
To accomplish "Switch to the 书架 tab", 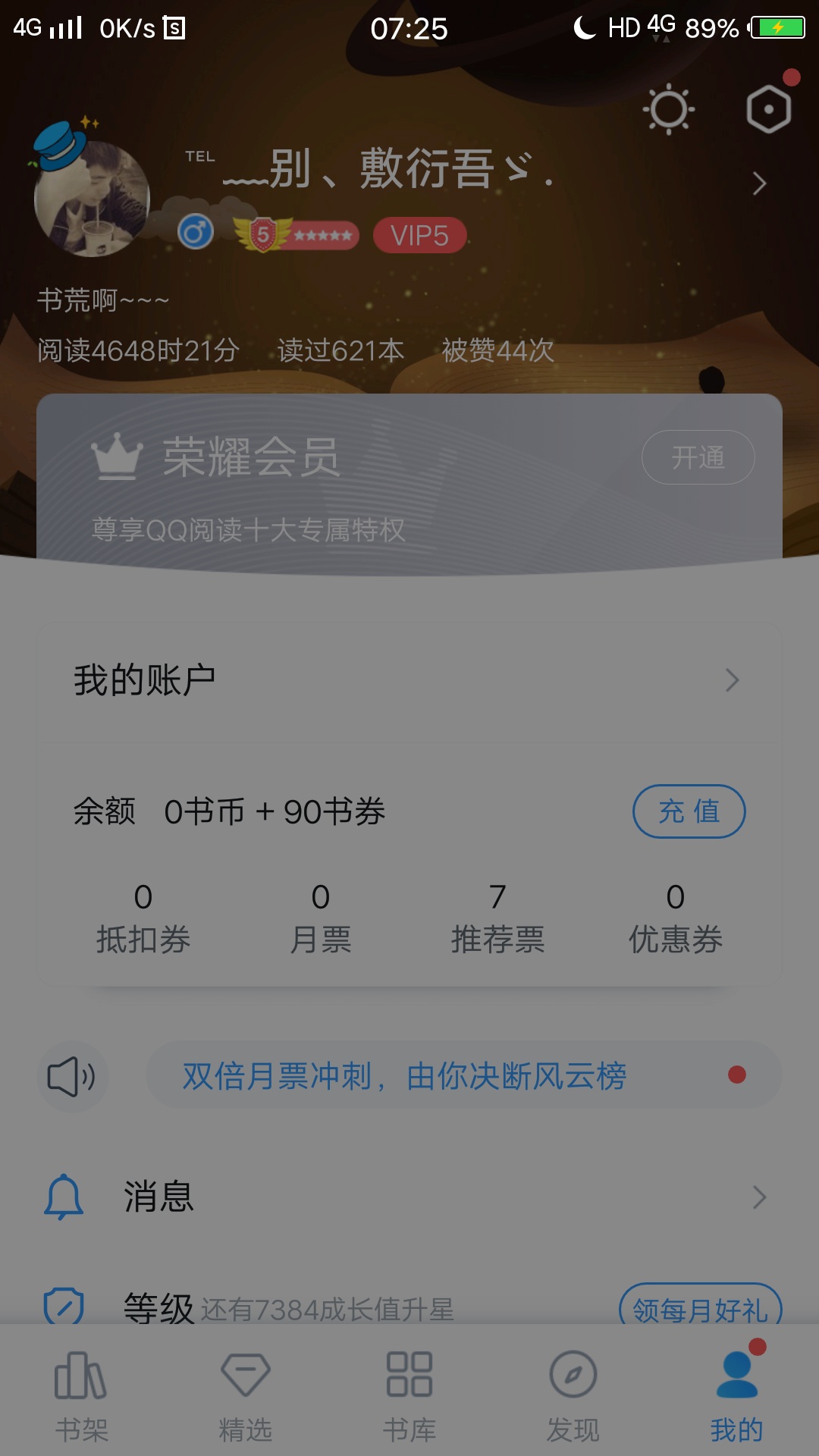I will 82,1395.
